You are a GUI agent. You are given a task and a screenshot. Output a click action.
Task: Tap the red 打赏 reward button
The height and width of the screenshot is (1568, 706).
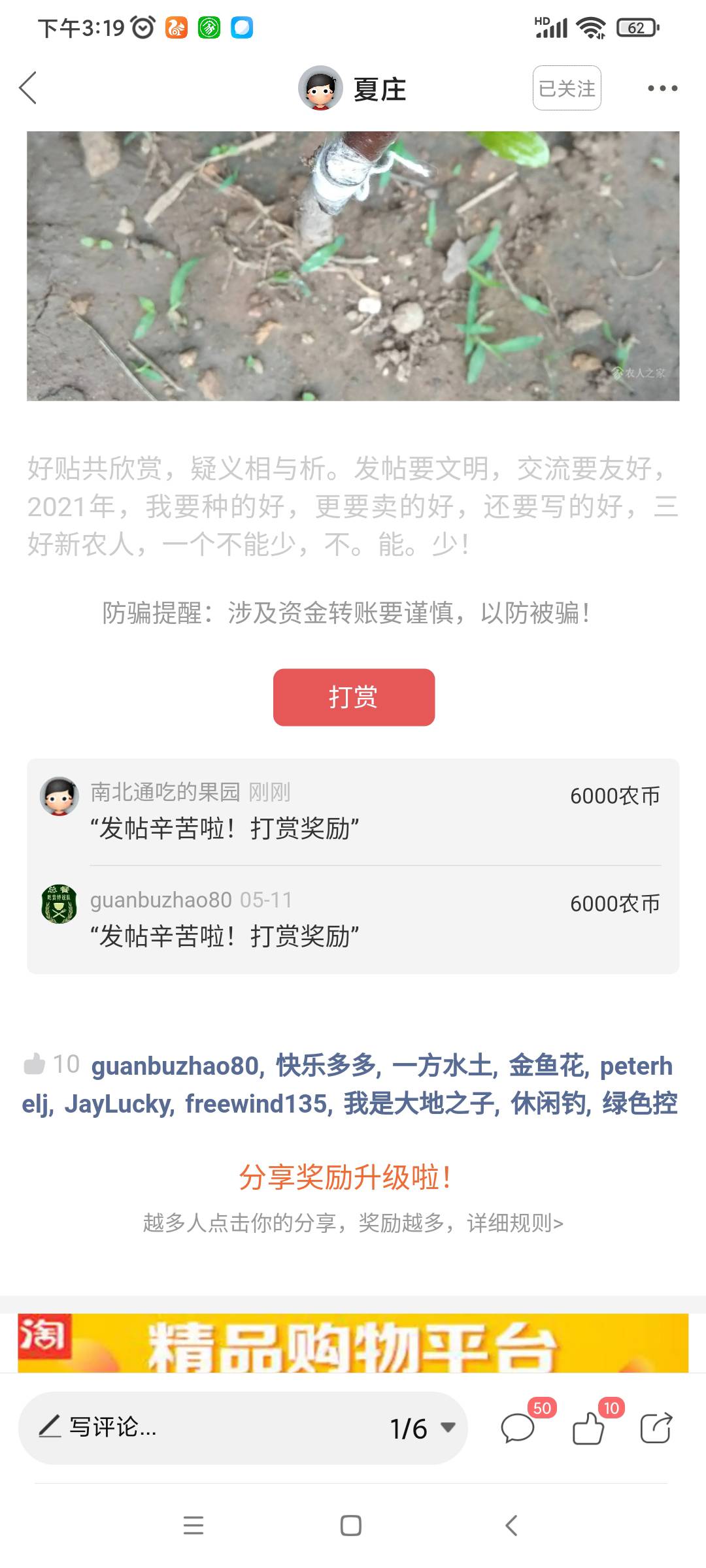(x=354, y=697)
